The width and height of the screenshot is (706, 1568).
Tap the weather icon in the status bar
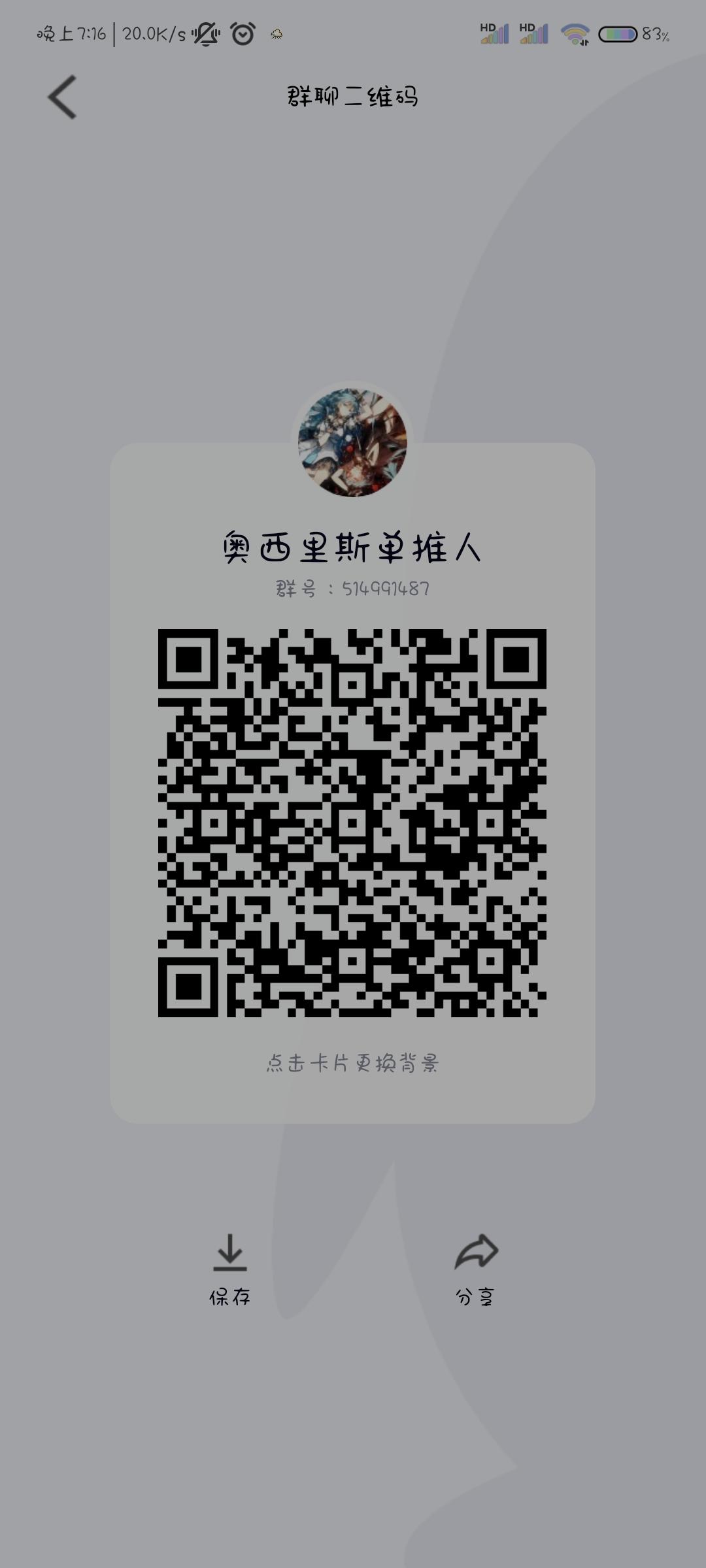pos(277,34)
